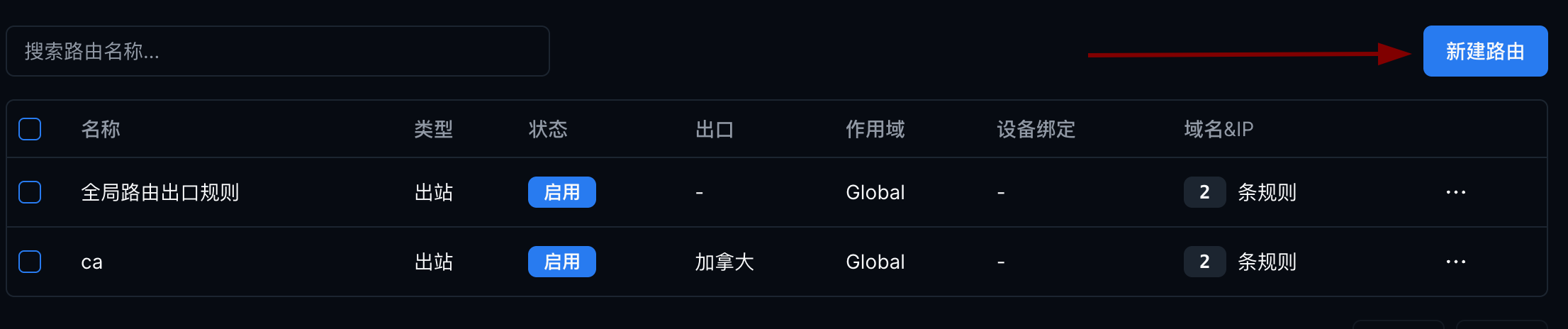The image size is (1568, 329).
Task: Tap the 启用 status badge of 全局路由出口规则
Action: pyautogui.click(x=561, y=192)
